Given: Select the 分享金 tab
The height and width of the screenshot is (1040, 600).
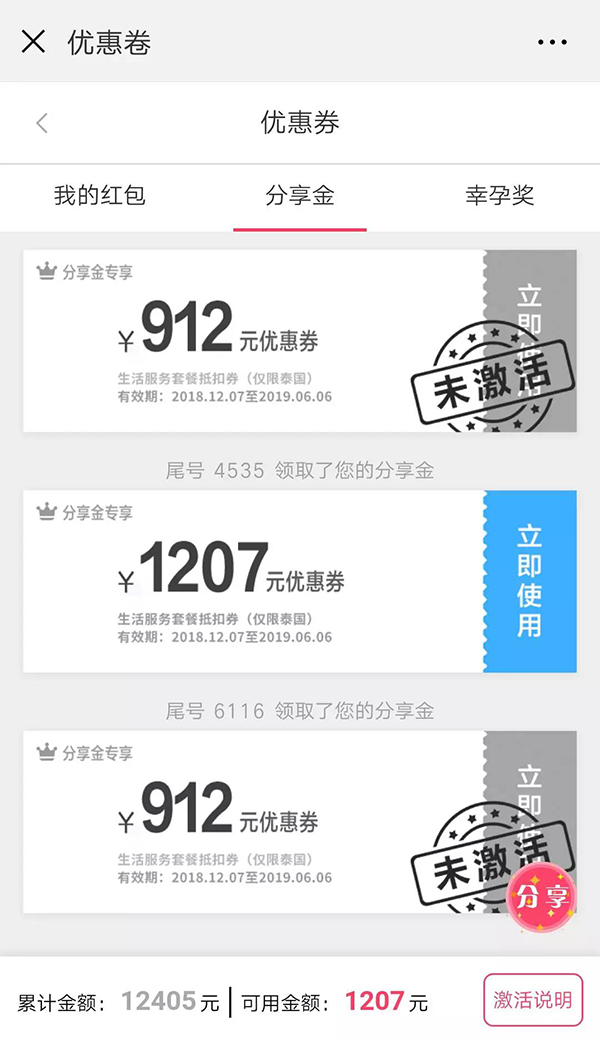Looking at the screenshot, I should point(300,196).
